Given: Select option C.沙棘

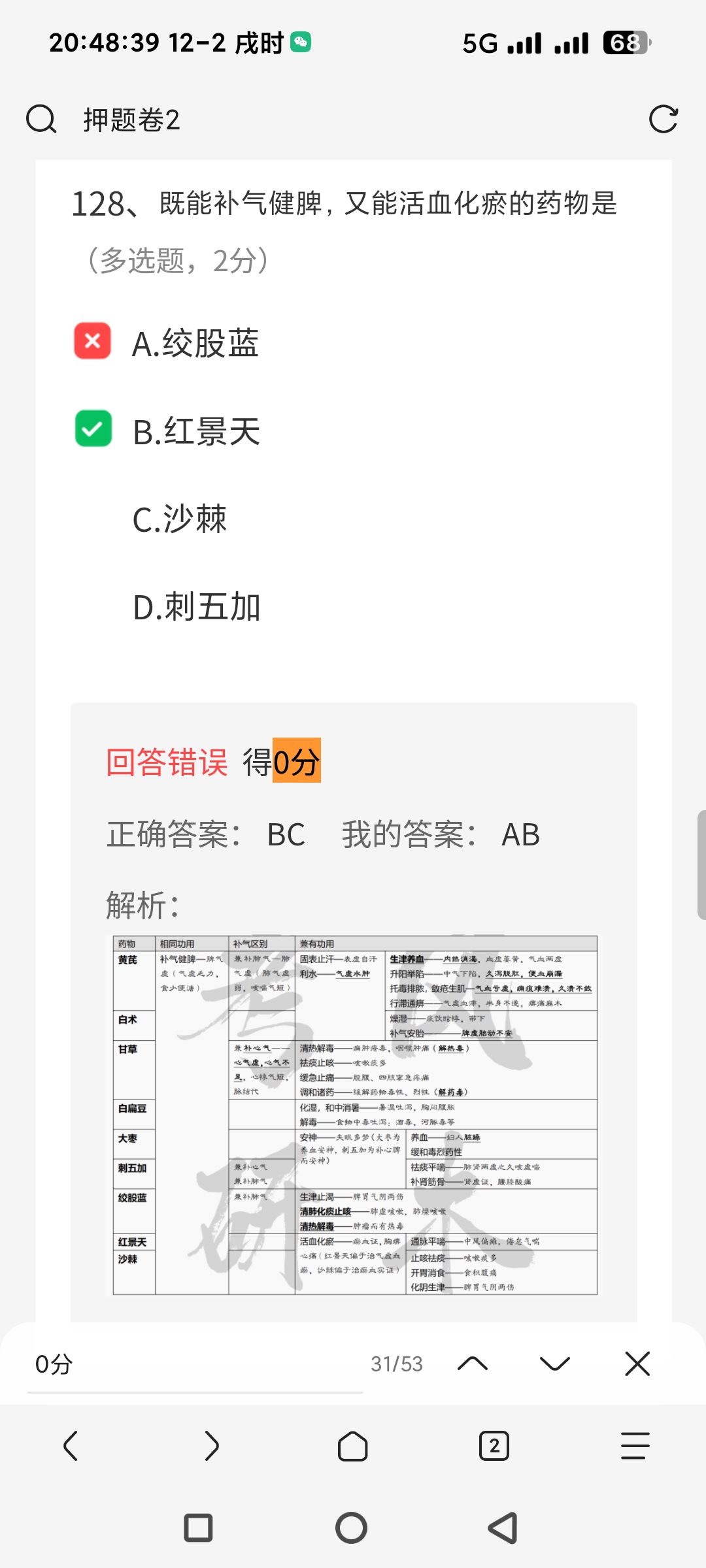Looking at the screenshot, I should coord(180,520).
